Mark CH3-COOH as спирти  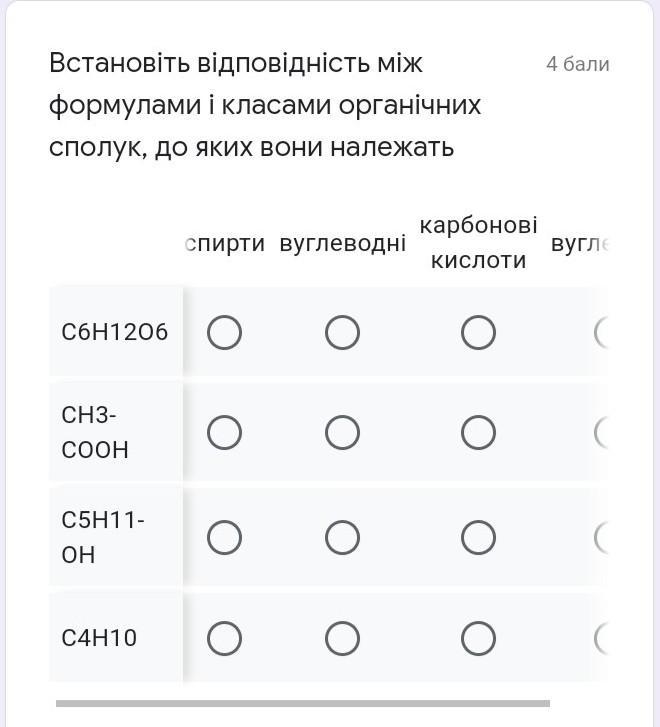coord(224,433)
